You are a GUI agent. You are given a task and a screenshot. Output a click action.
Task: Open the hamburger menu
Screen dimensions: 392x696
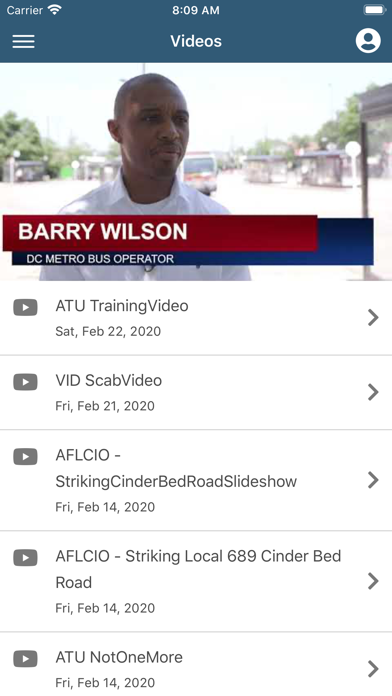point(24,41)
